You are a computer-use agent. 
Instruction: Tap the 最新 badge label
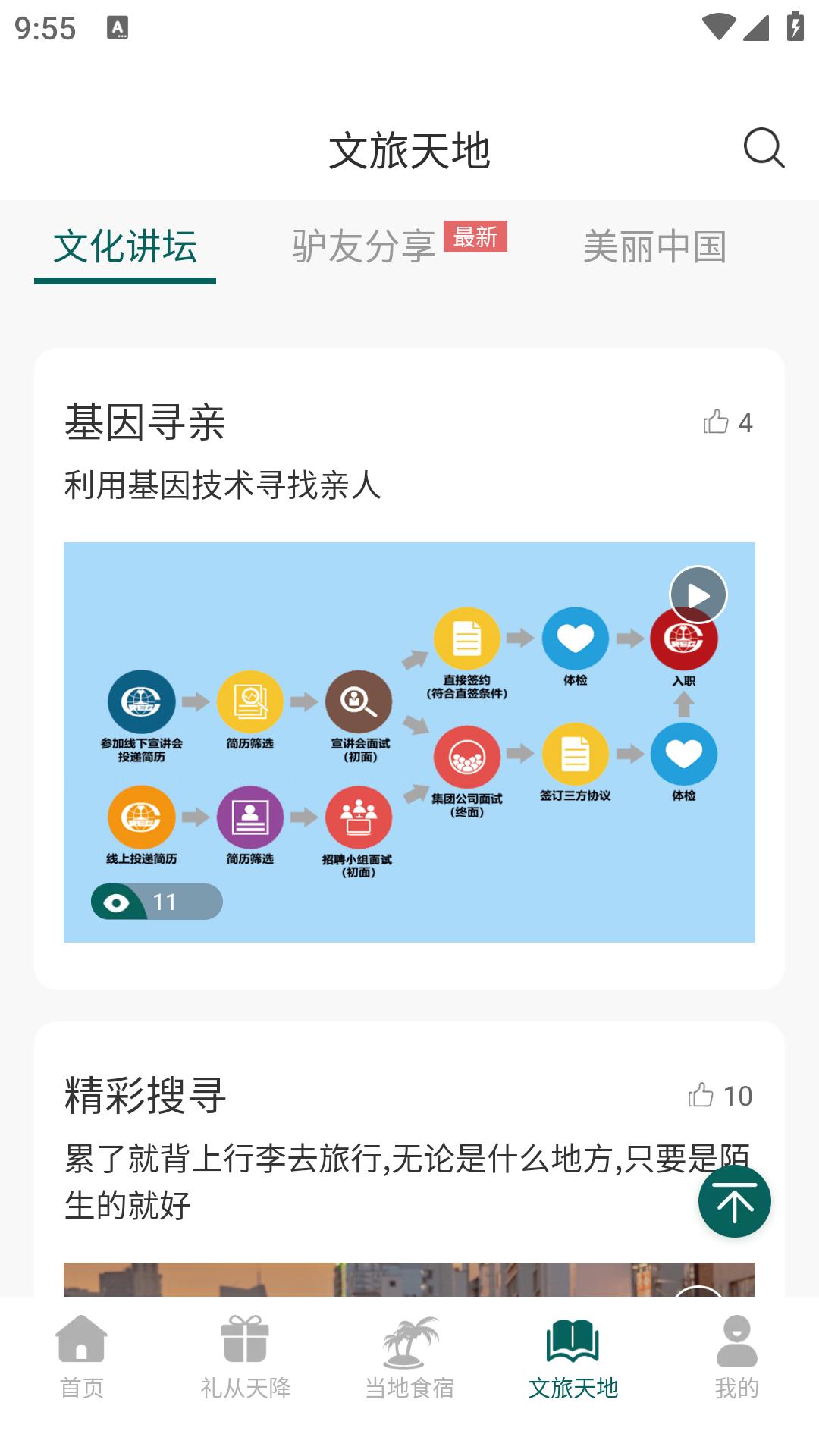tap(477, 237)
